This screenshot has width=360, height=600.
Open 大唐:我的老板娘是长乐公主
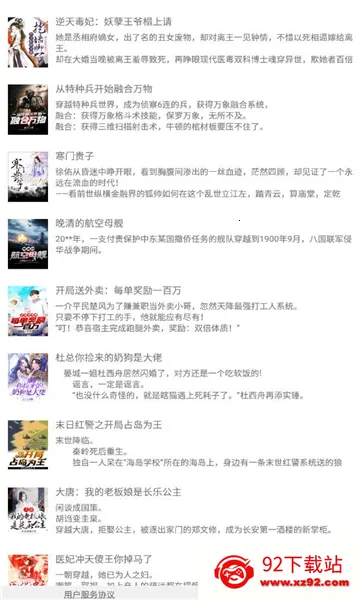(180, 512)
